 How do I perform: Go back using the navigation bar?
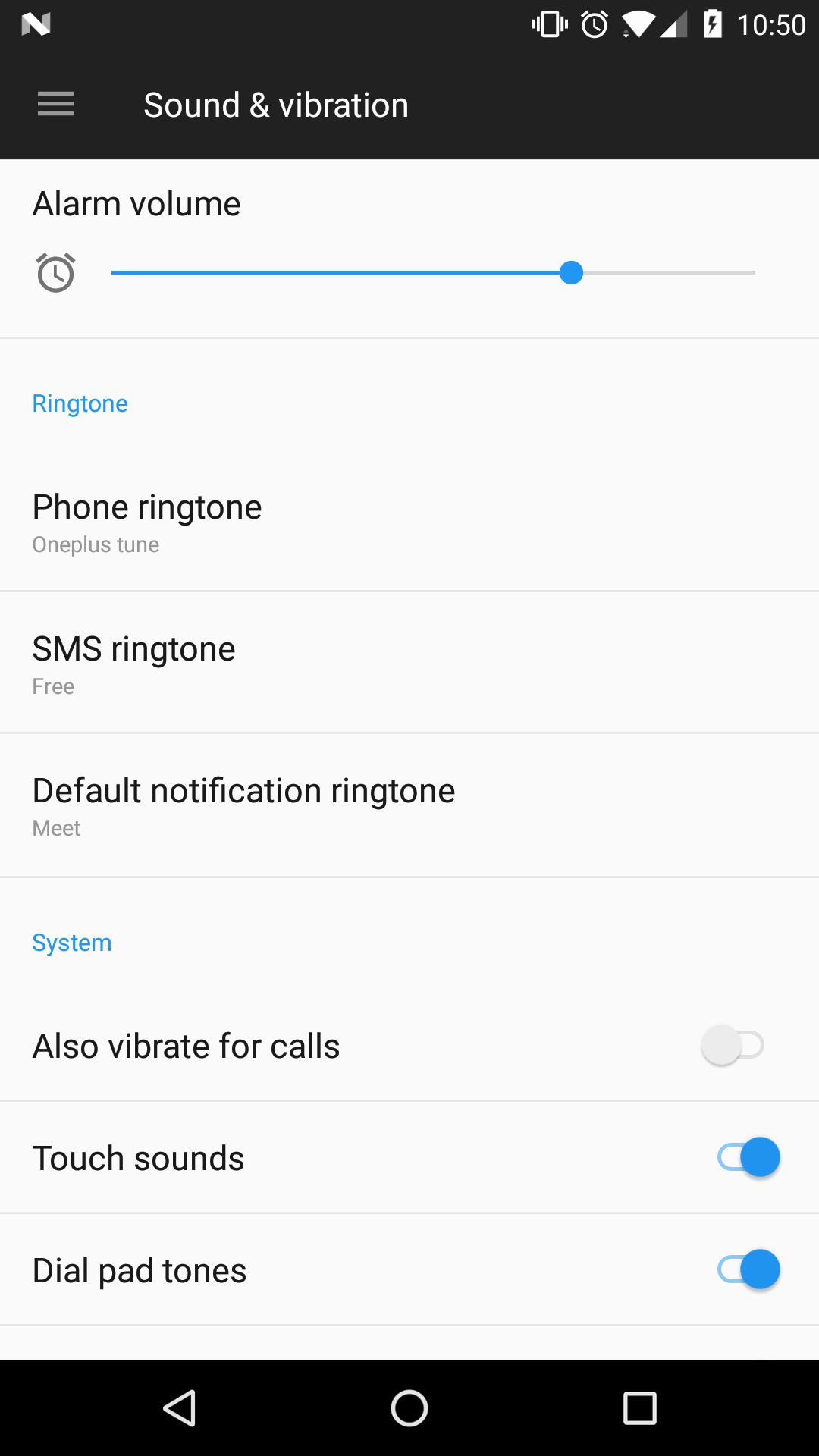pos(180,1409)
